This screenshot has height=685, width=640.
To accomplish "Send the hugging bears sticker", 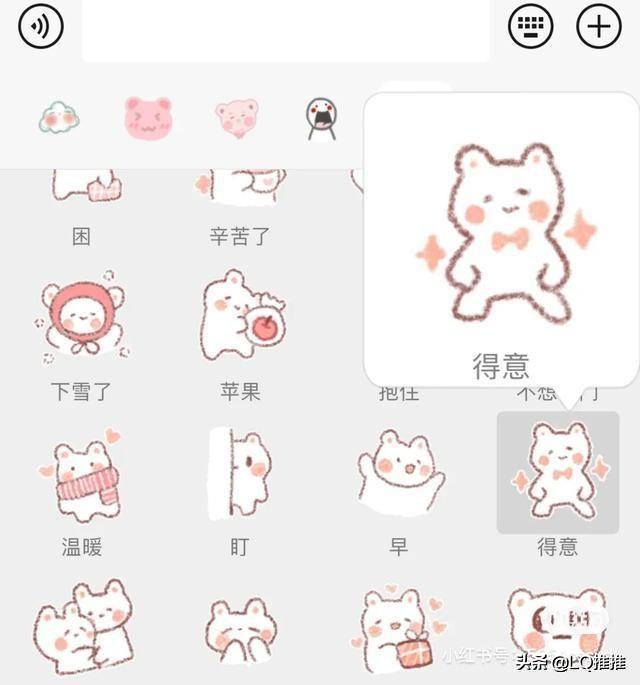I will coord(82,628).
